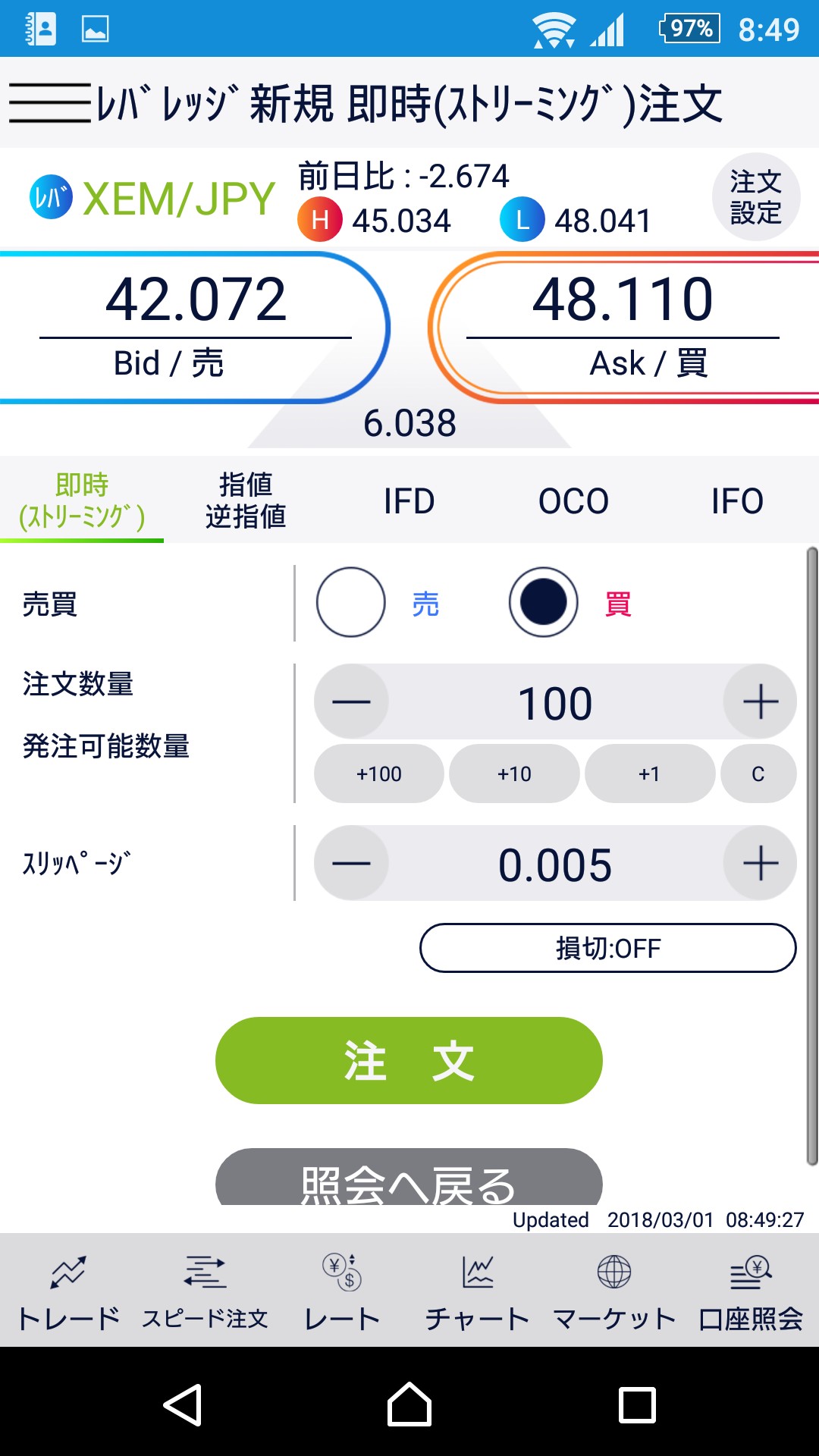Switch to the IFO tab

click(x=737, y=500)
